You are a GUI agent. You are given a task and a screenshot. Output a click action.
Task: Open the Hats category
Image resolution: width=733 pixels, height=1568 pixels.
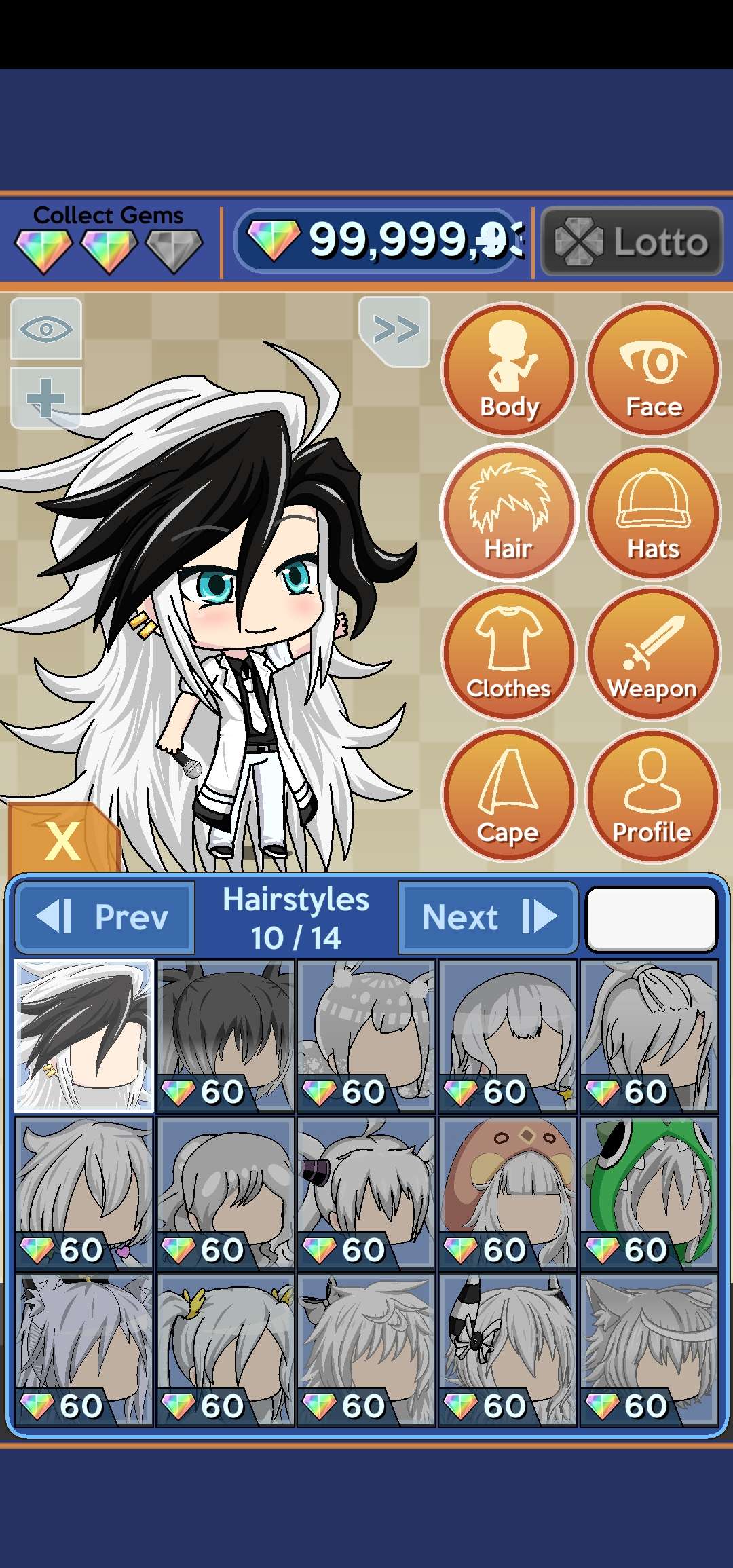653,512
